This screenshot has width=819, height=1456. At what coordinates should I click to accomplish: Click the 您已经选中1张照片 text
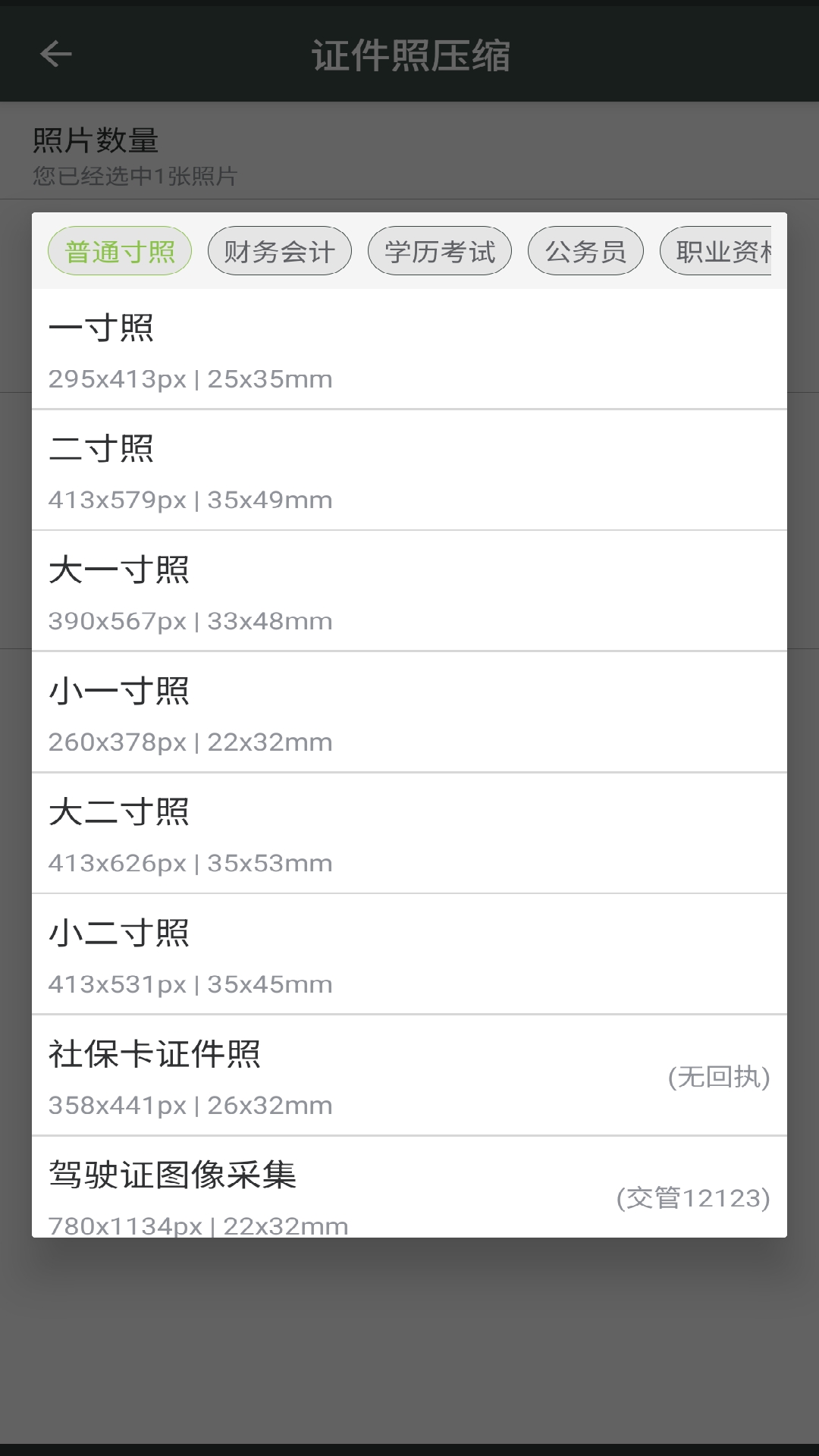click(x=133, y=176)
